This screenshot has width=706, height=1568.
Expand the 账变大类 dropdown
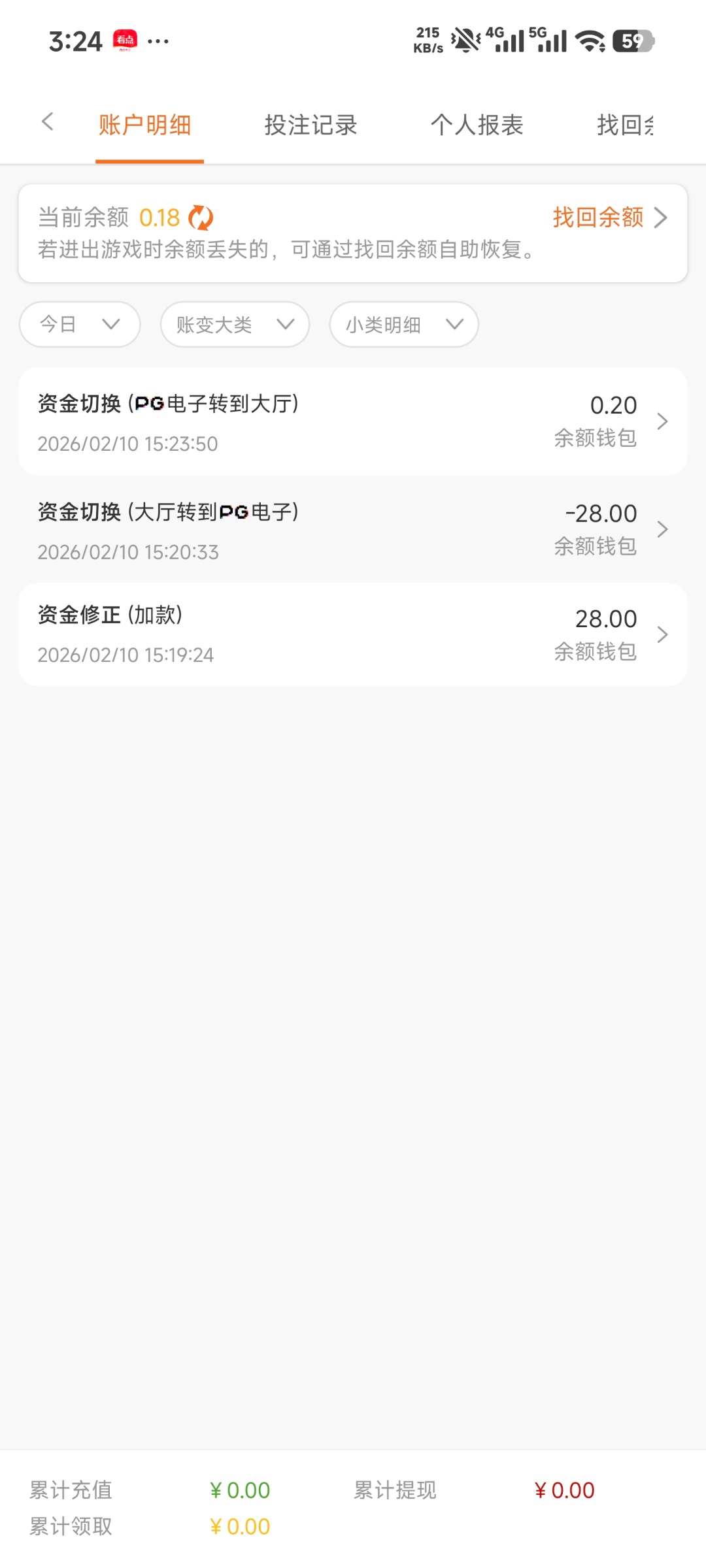[235, 324]
